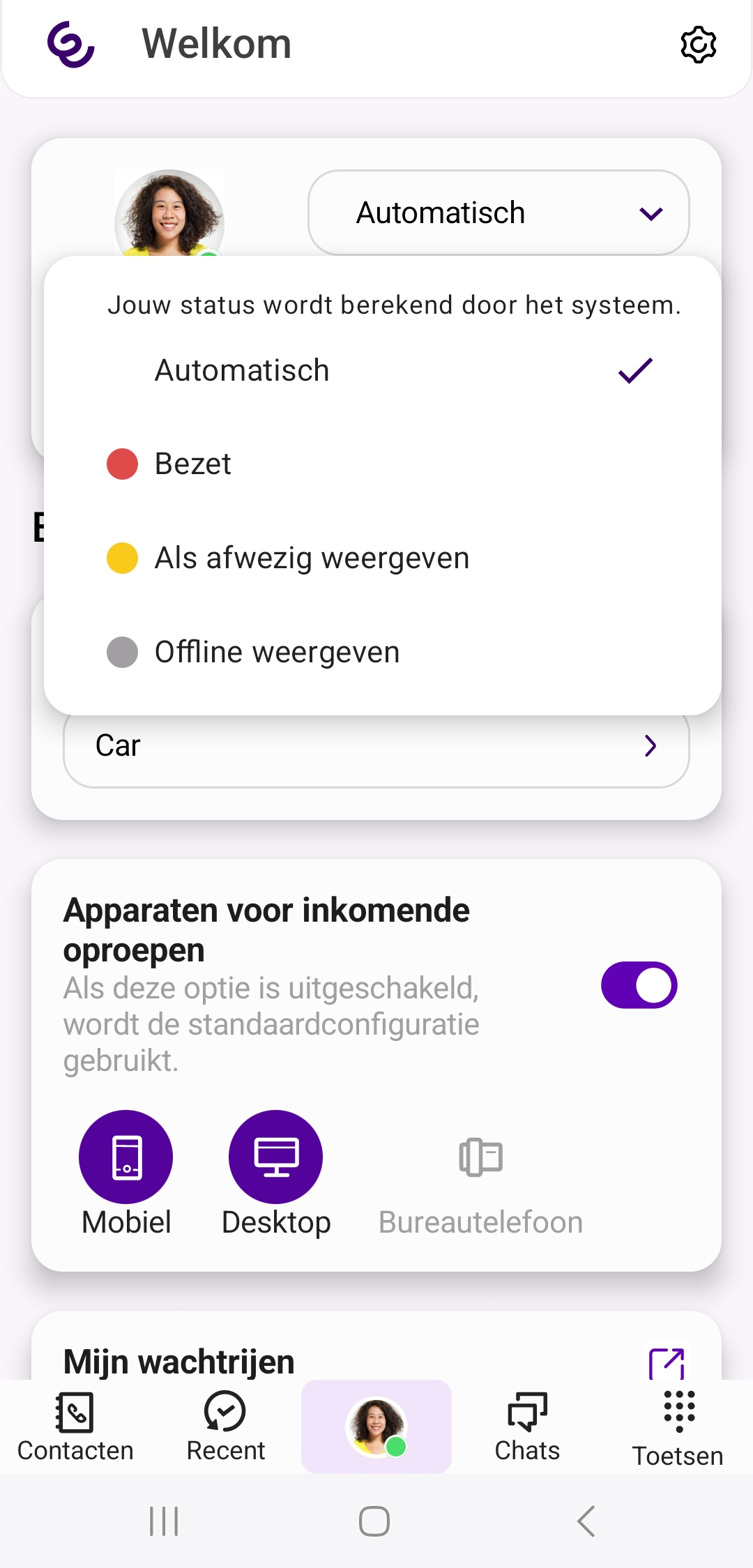This screenshot has height=1568, width=753.
Task: Deselect the Desktop device
Action: [275, 1157]
